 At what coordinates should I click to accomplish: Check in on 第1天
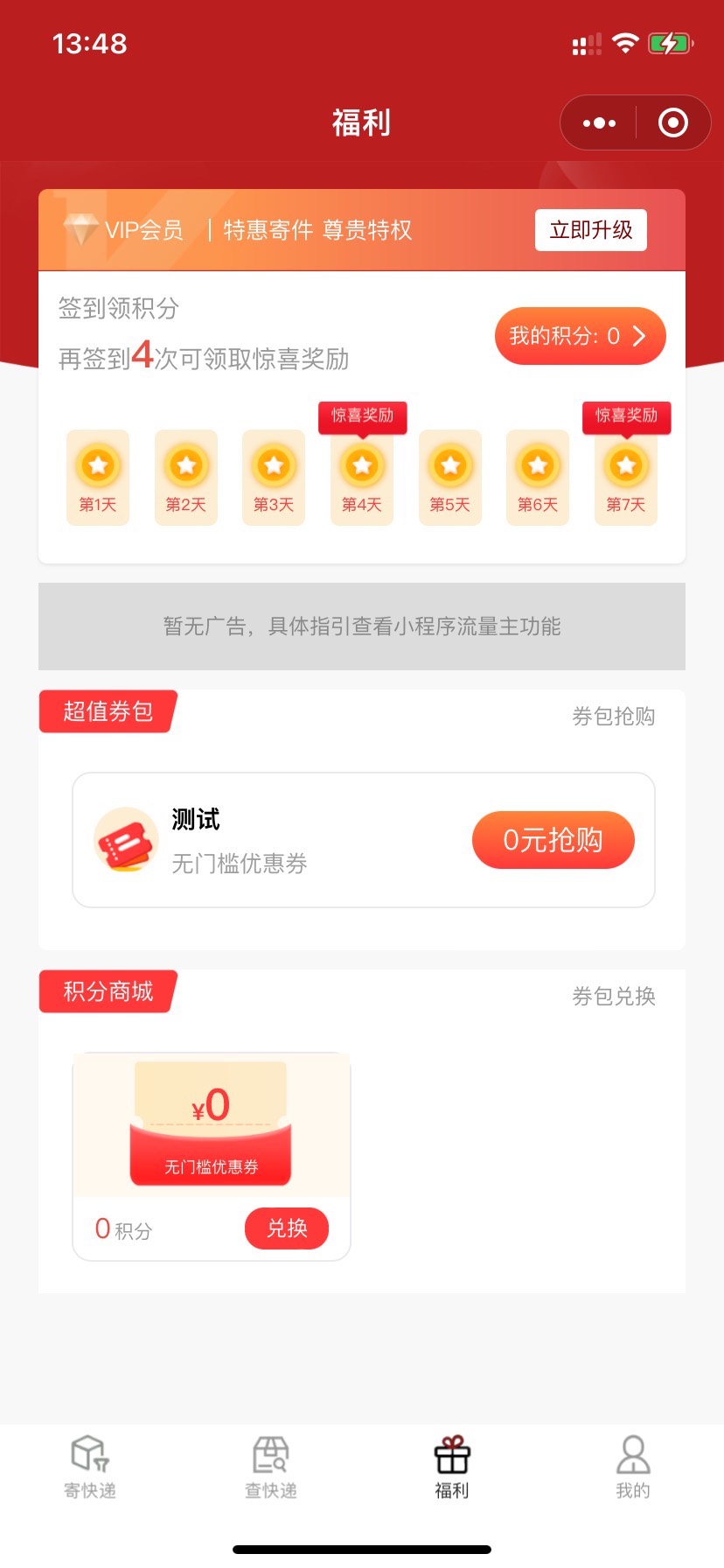98,477
